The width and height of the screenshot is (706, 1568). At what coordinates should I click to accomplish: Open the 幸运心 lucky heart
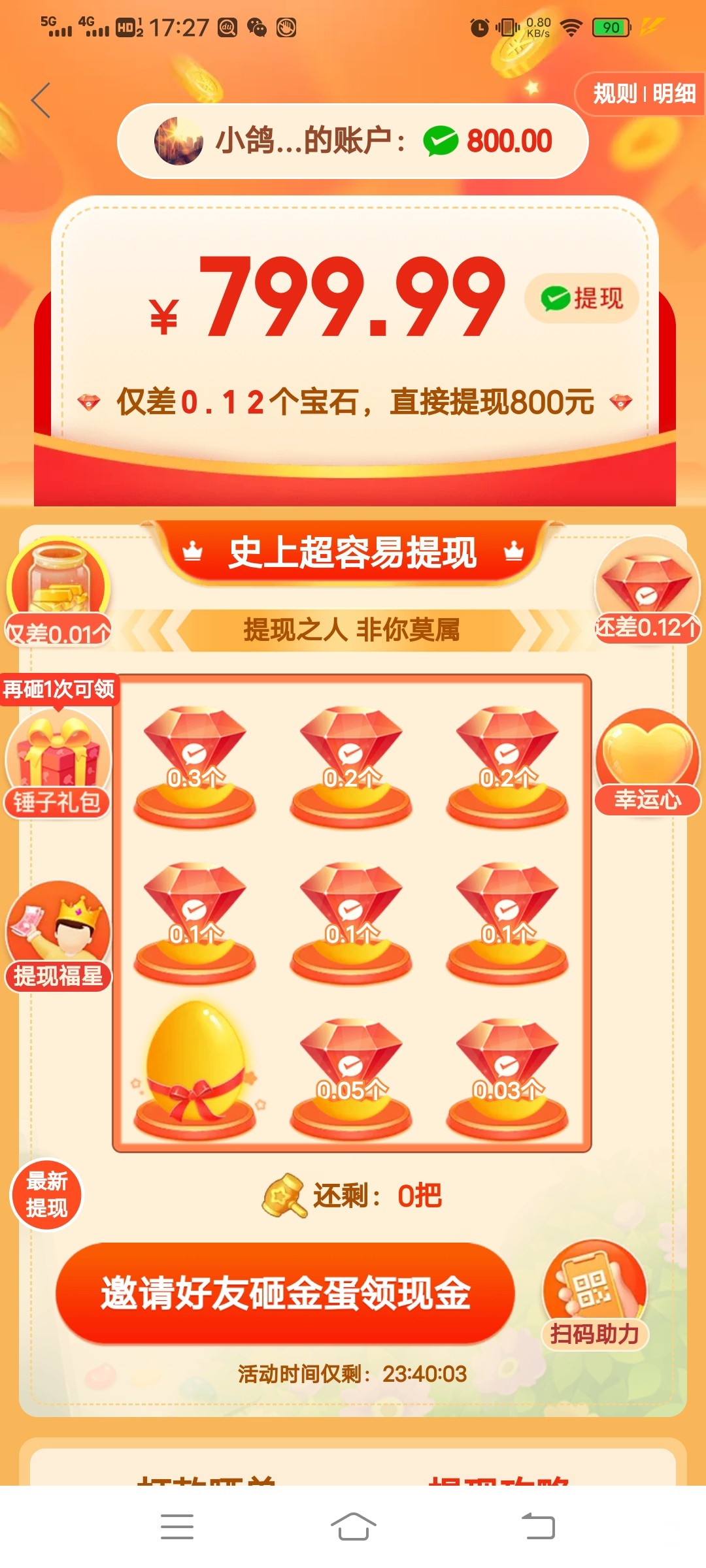(x=647, y=761)
